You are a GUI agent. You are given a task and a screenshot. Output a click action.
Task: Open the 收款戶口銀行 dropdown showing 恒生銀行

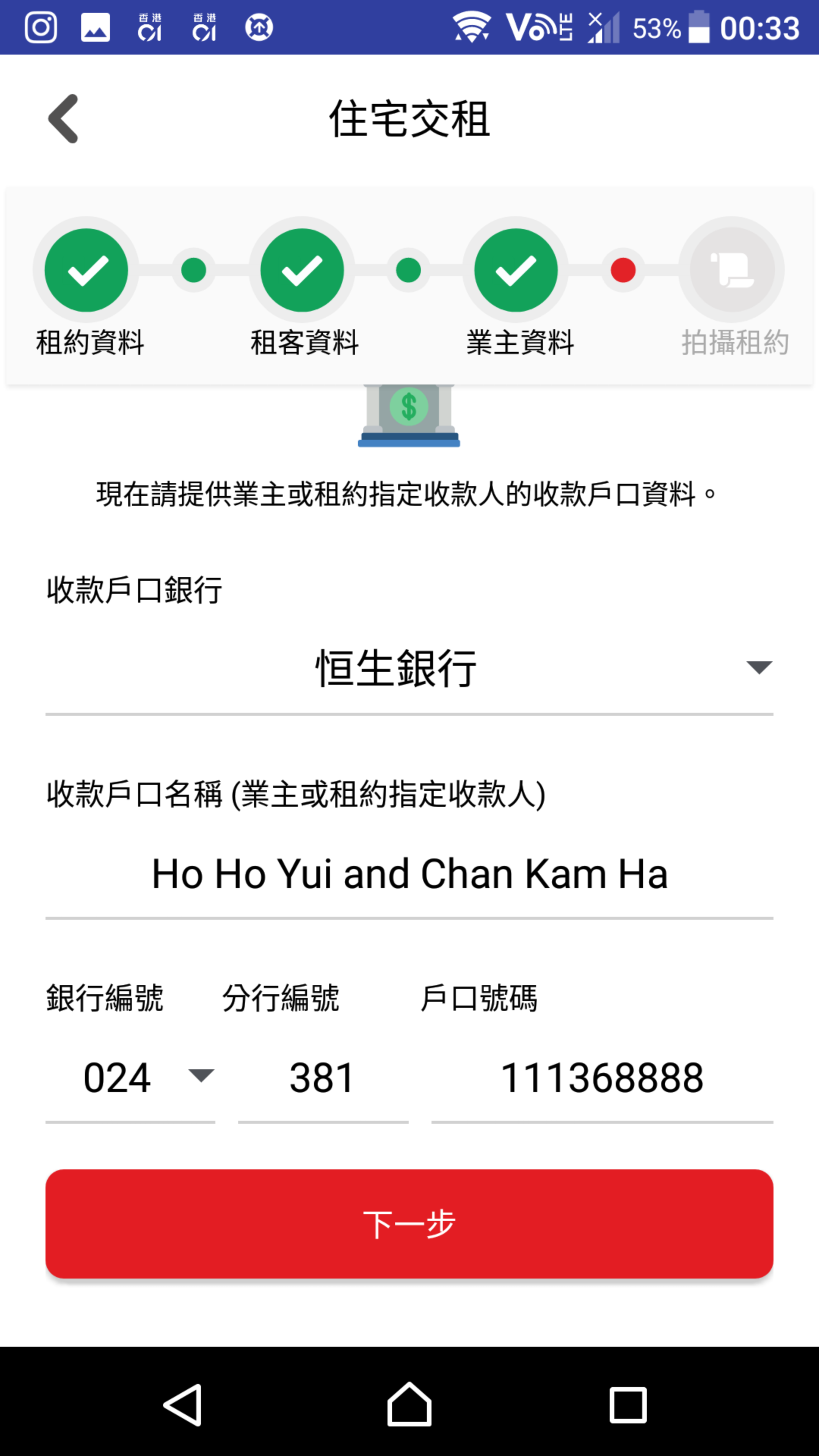(409, 668)
